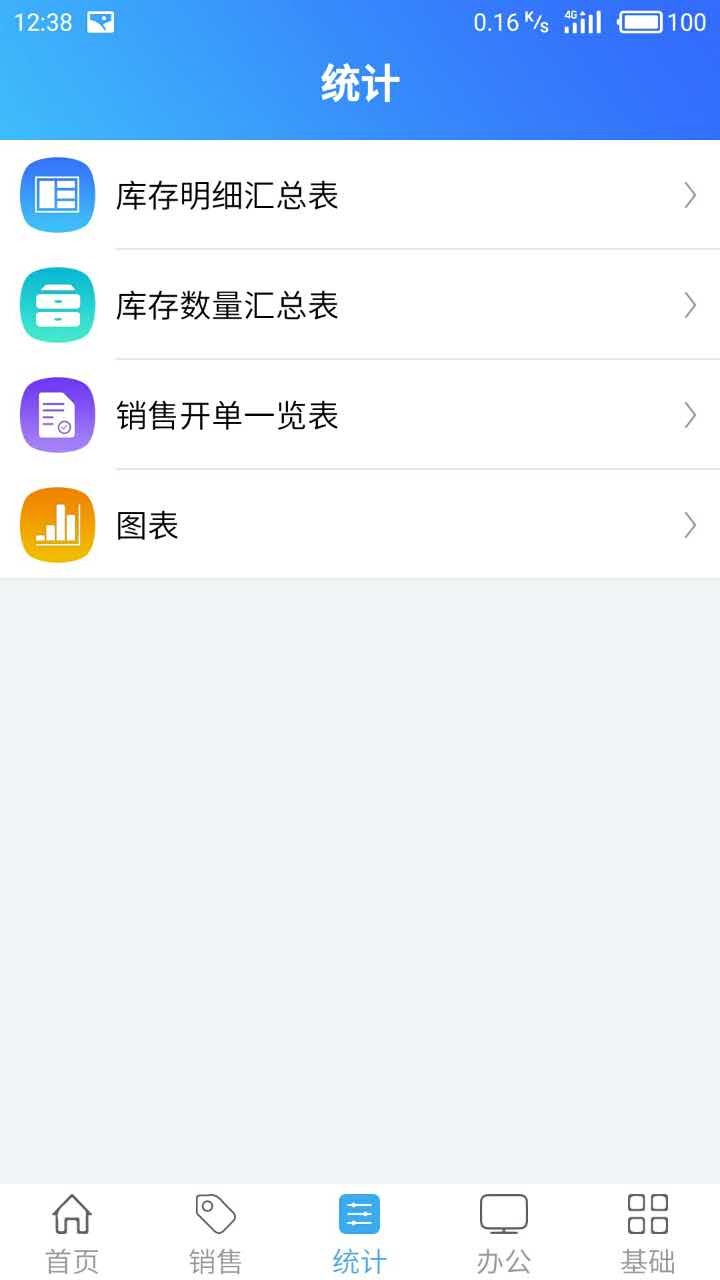Switch to the 首页 tab

click(x=72, y=1233)
